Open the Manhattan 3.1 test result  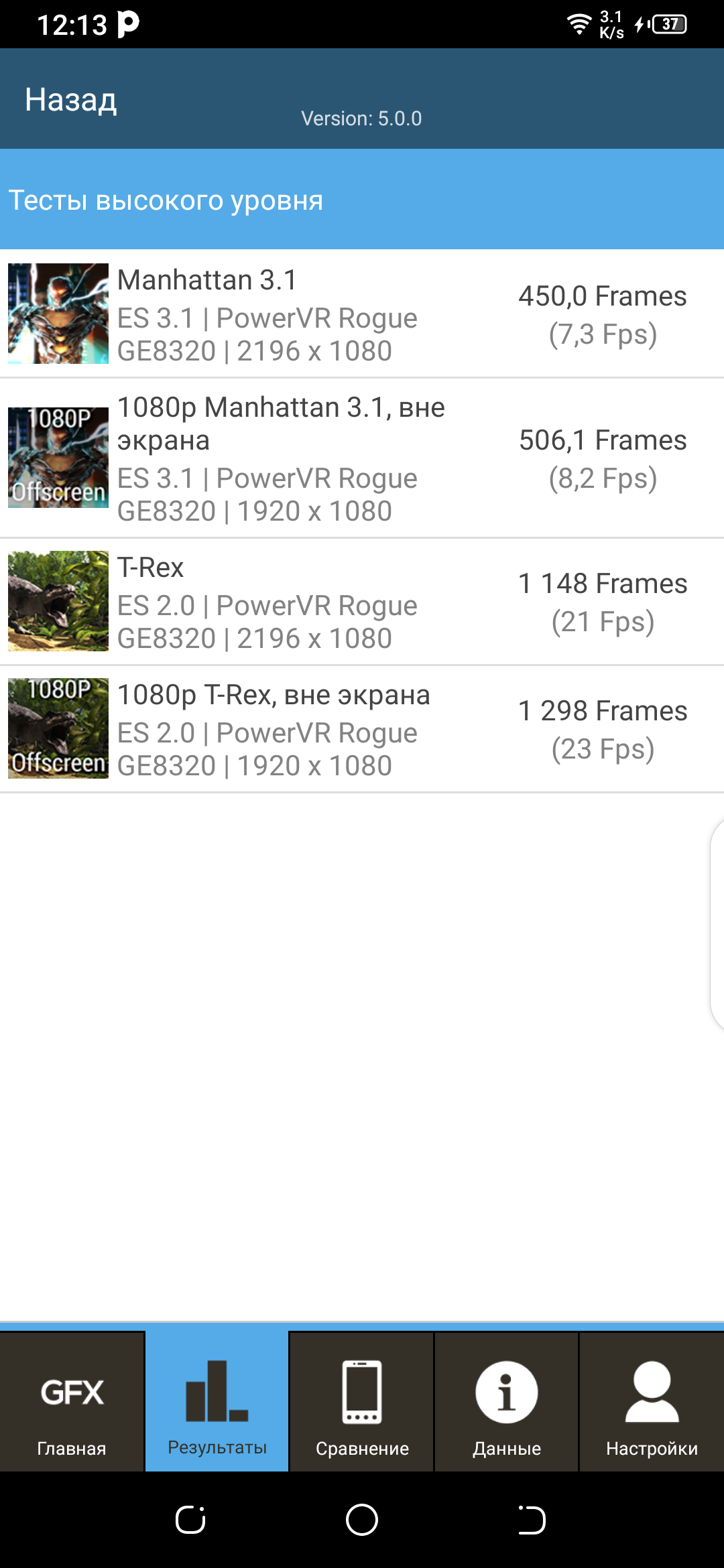coord(362,314)
